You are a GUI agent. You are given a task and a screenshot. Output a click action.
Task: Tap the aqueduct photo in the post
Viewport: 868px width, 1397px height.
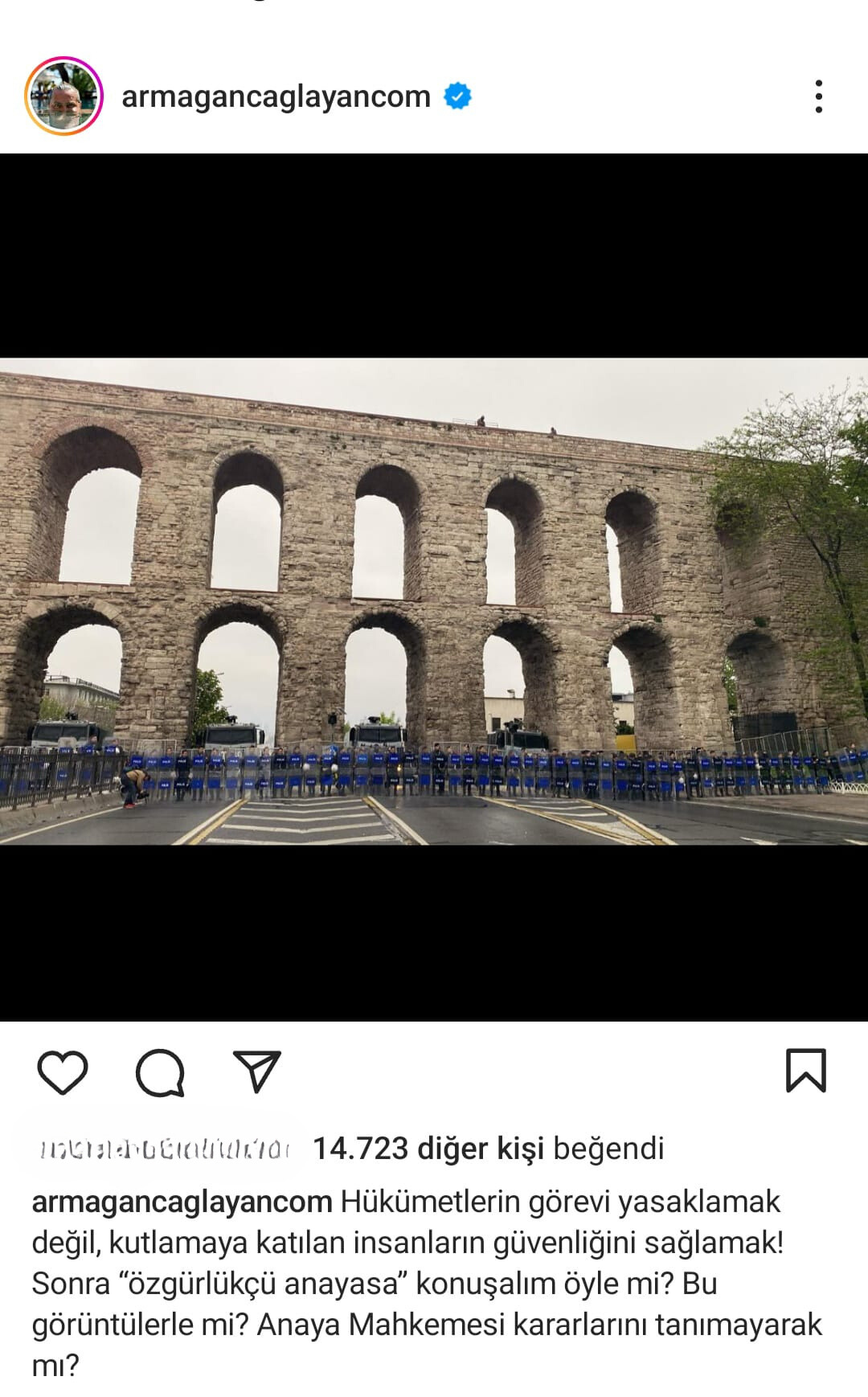pos(434,600)
